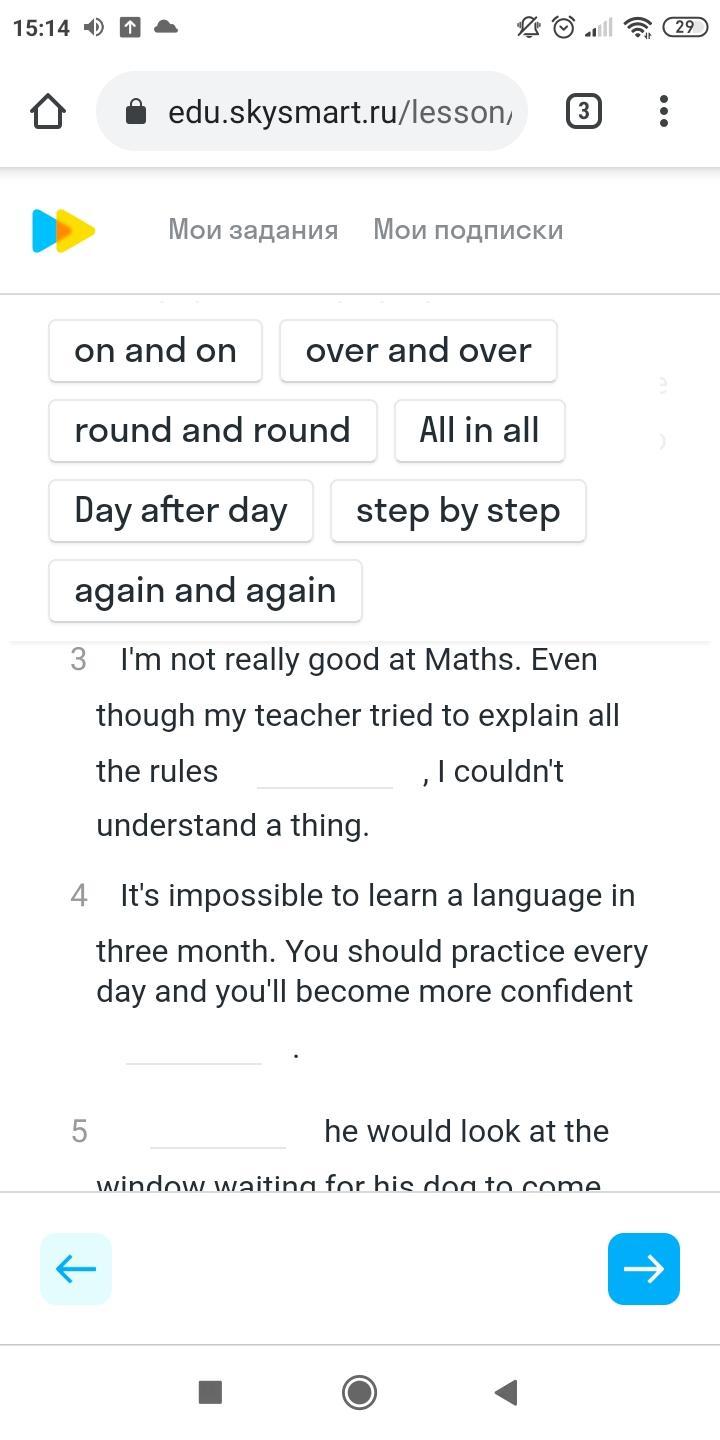
Task: Open the browser overflow menu
Action: coord(664,111)
